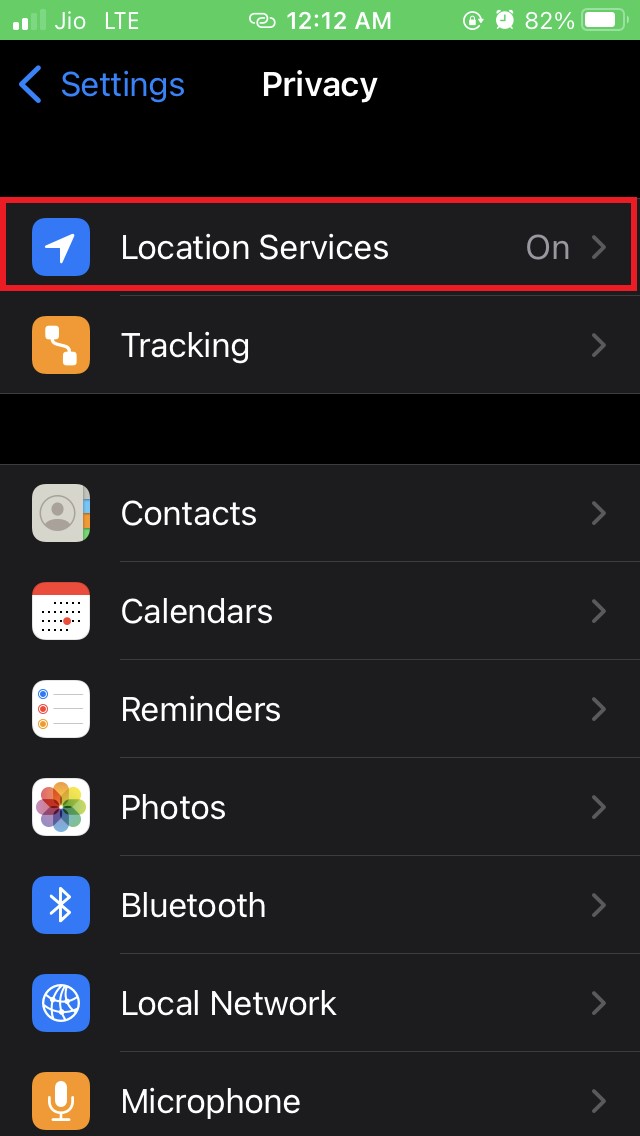Tap the Bluetooth privacy row

click(x=320, y=905)
